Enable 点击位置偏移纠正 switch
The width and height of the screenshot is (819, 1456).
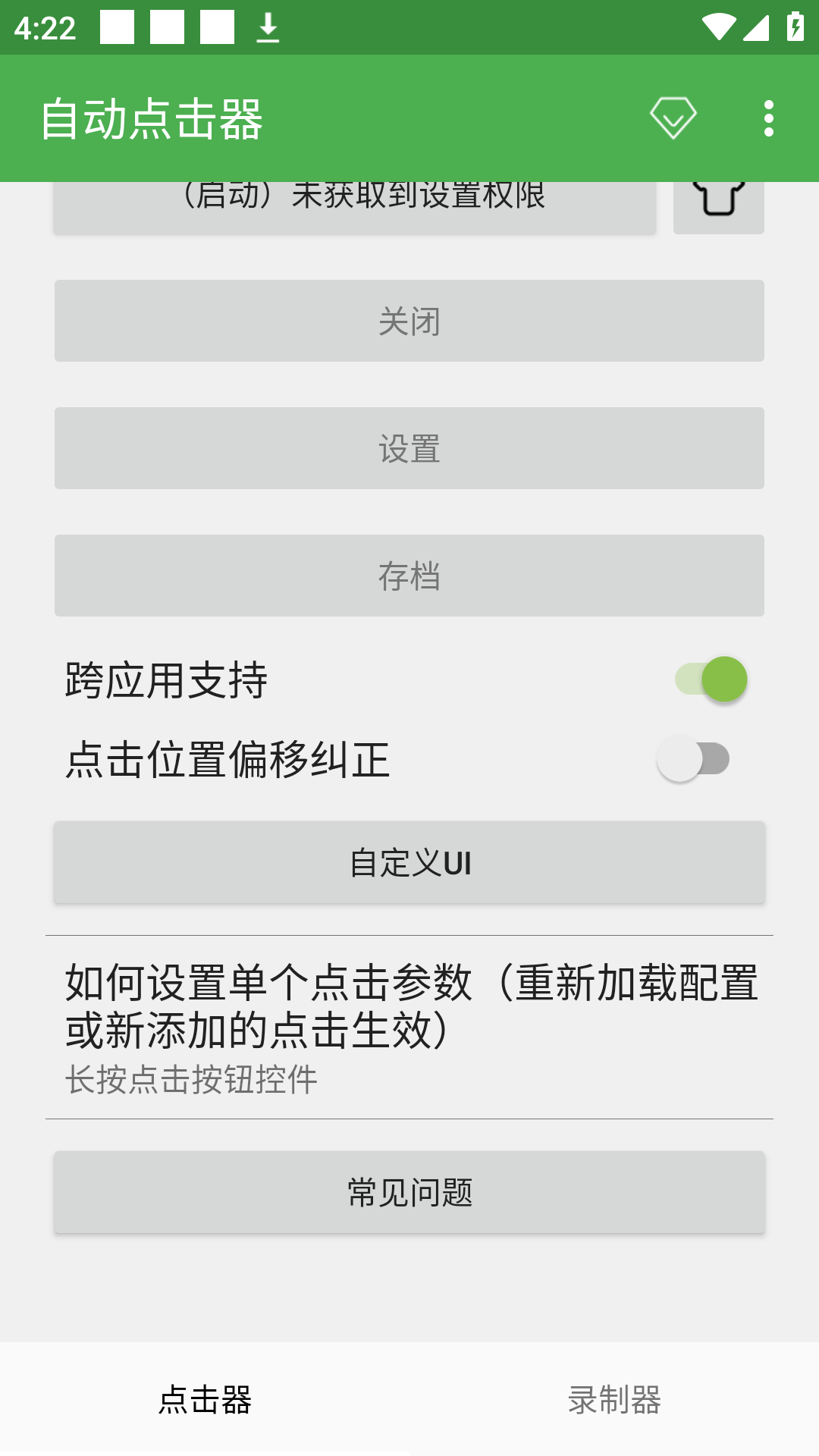point(694,759)
